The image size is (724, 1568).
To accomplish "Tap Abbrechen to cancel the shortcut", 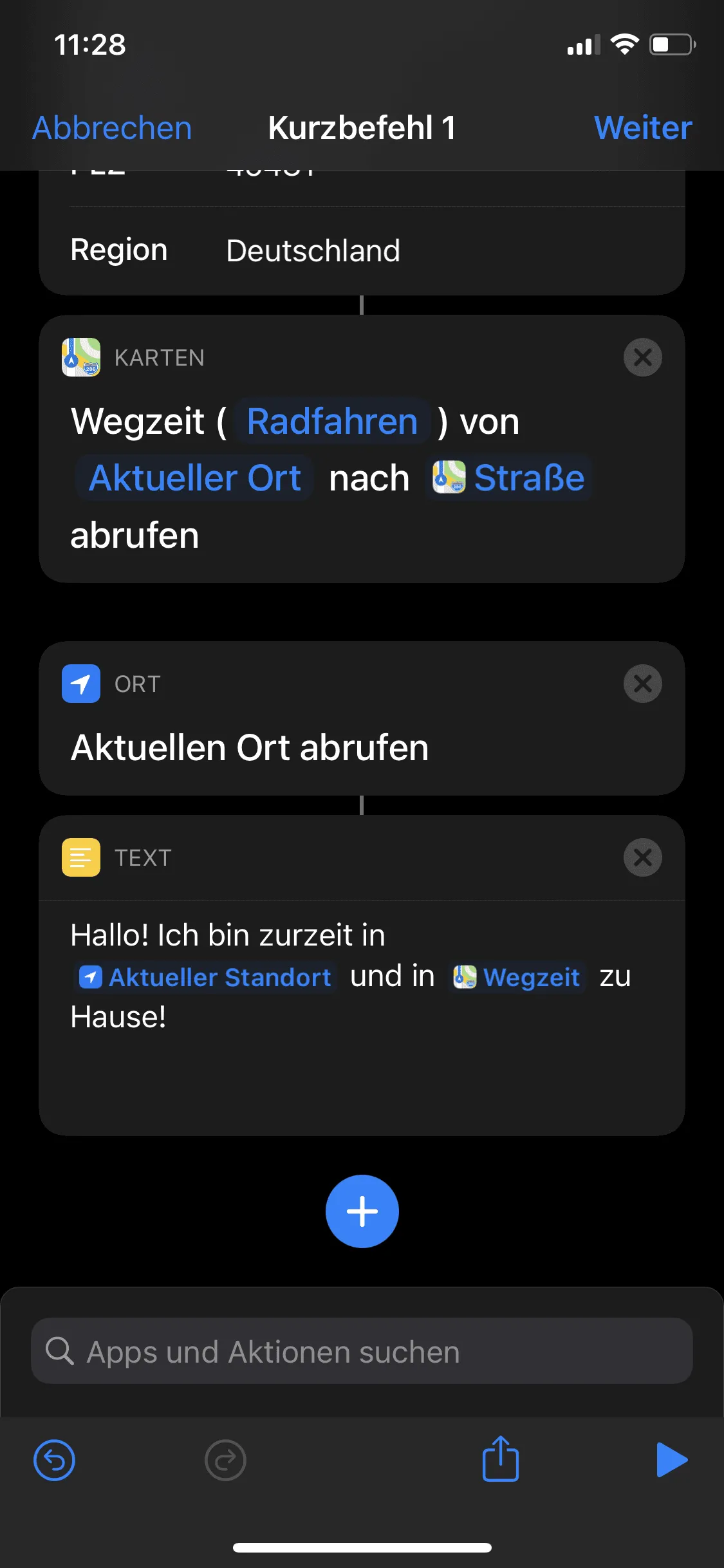I will [112, 128].
